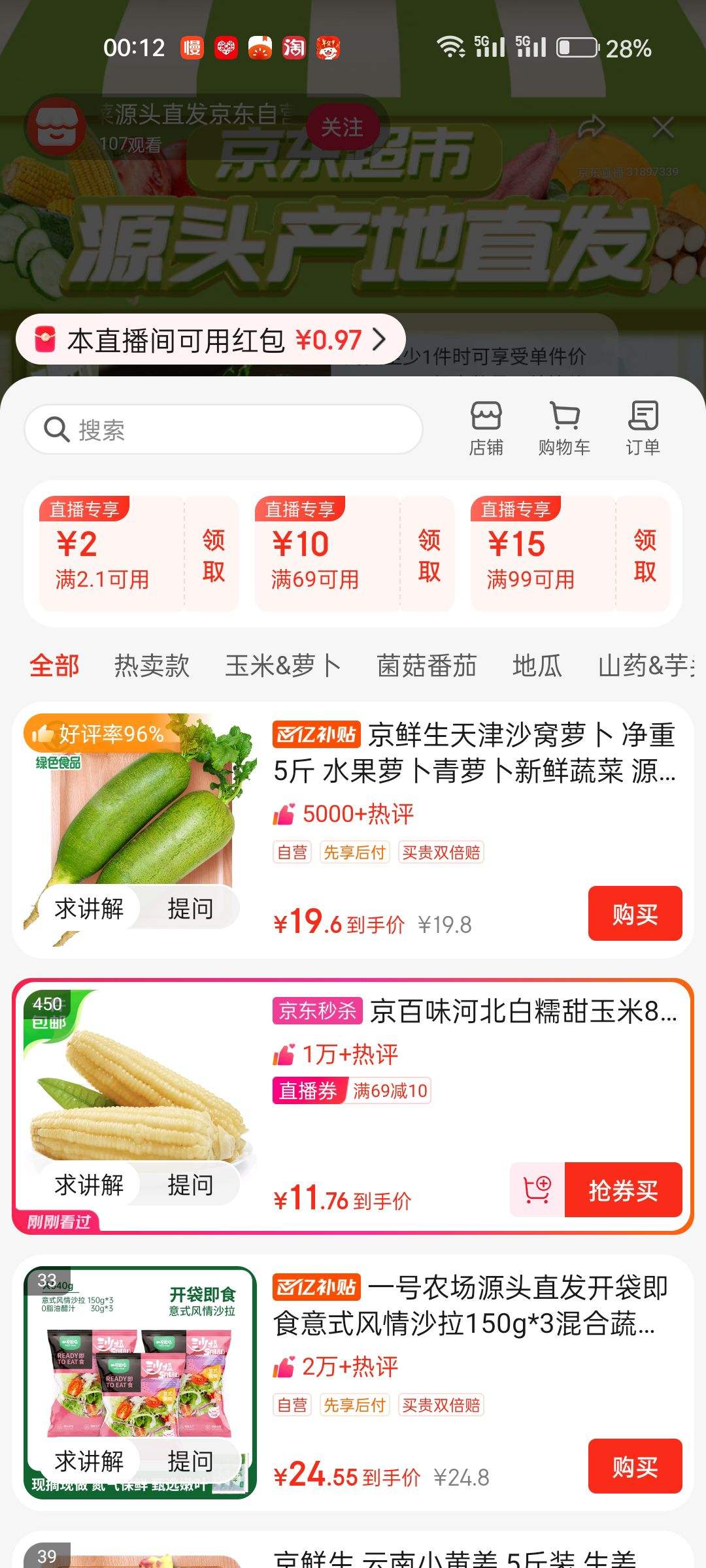This screenshot has height=1568, width=706.
Task: Tap the add-to-cart icon on the corn product
Action: pyautogui.click(x=537, y=1189)
